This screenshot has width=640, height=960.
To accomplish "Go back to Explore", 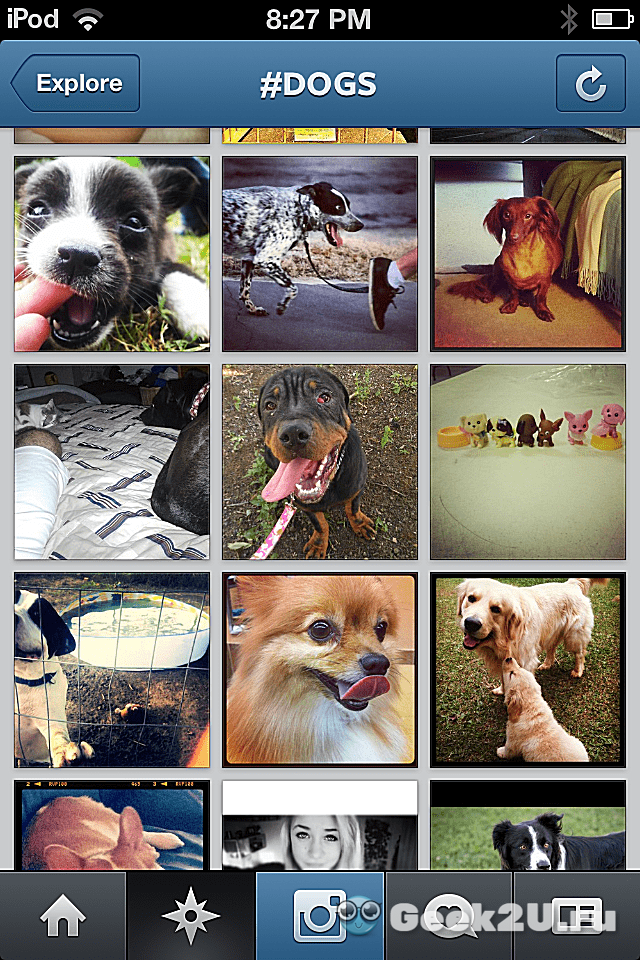I will (x=76, y=85).
